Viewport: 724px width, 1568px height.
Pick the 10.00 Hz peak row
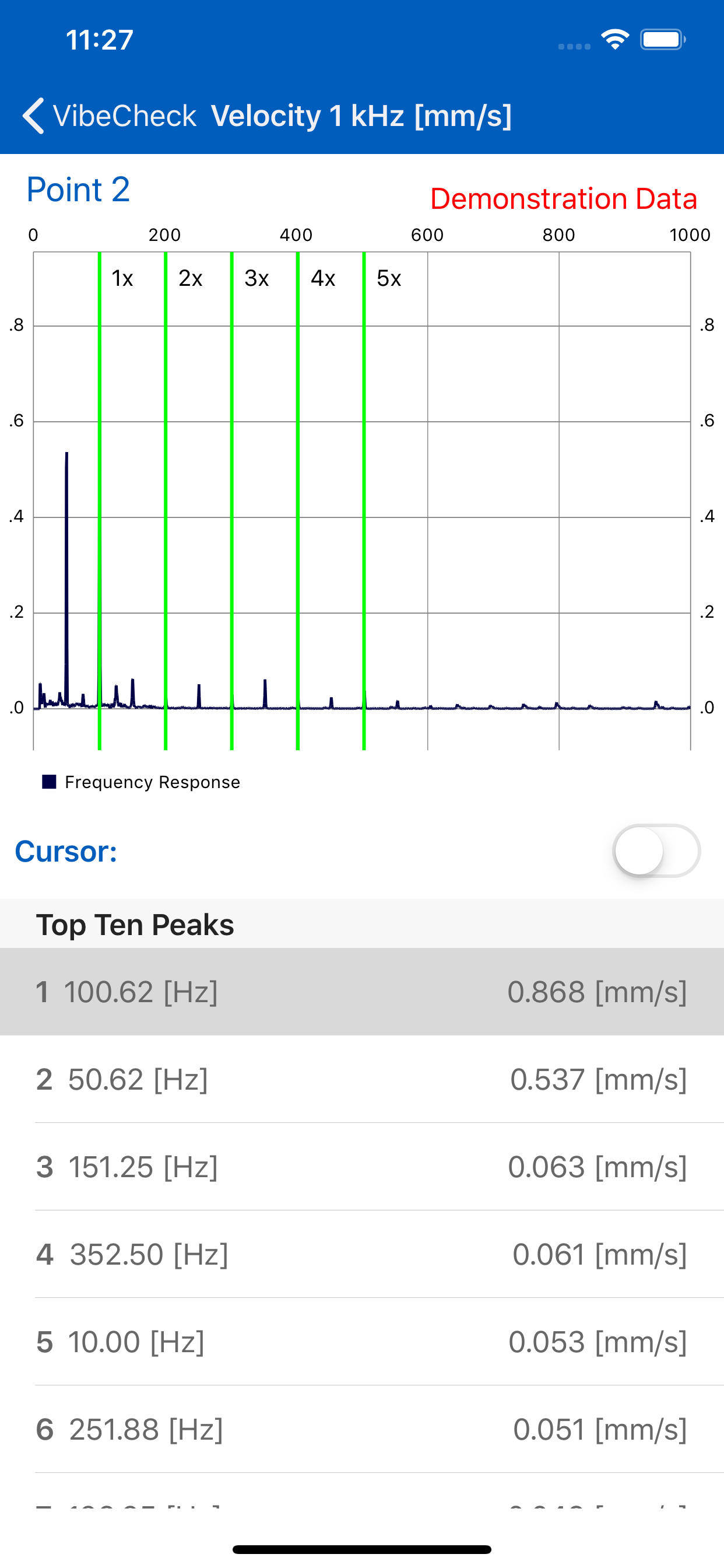362,1342
